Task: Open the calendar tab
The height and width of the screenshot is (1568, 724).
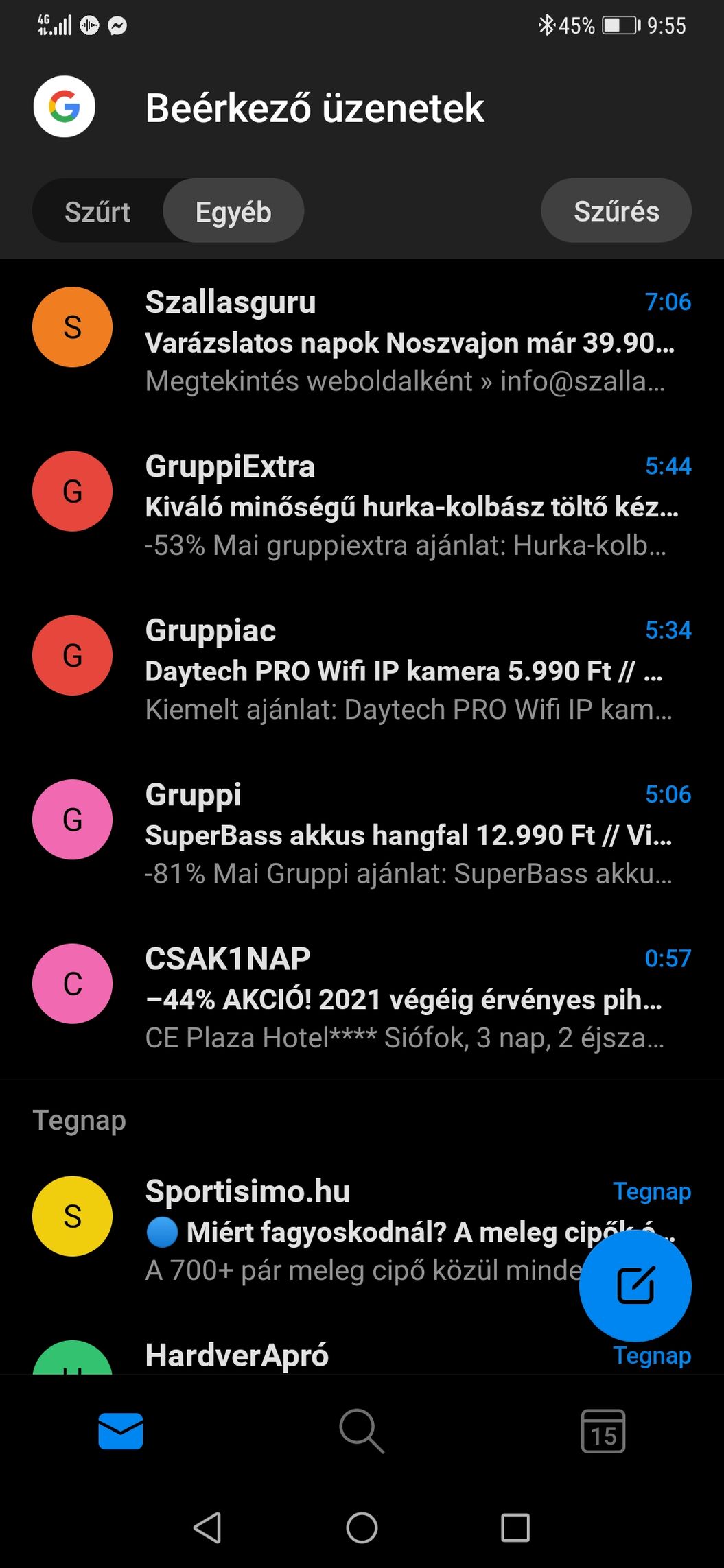Action: 603,1431
